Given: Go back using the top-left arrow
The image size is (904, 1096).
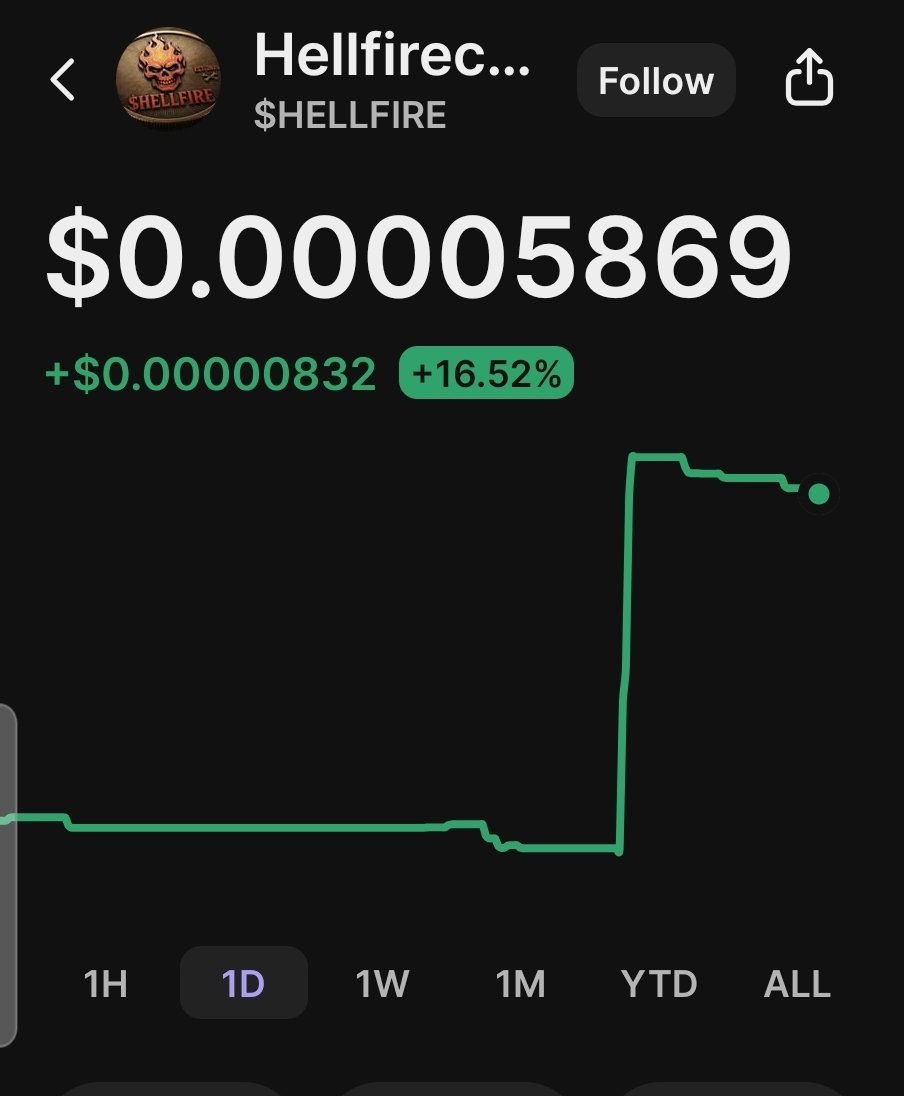Looking at the screenshot, I should (x=63, y=80).
